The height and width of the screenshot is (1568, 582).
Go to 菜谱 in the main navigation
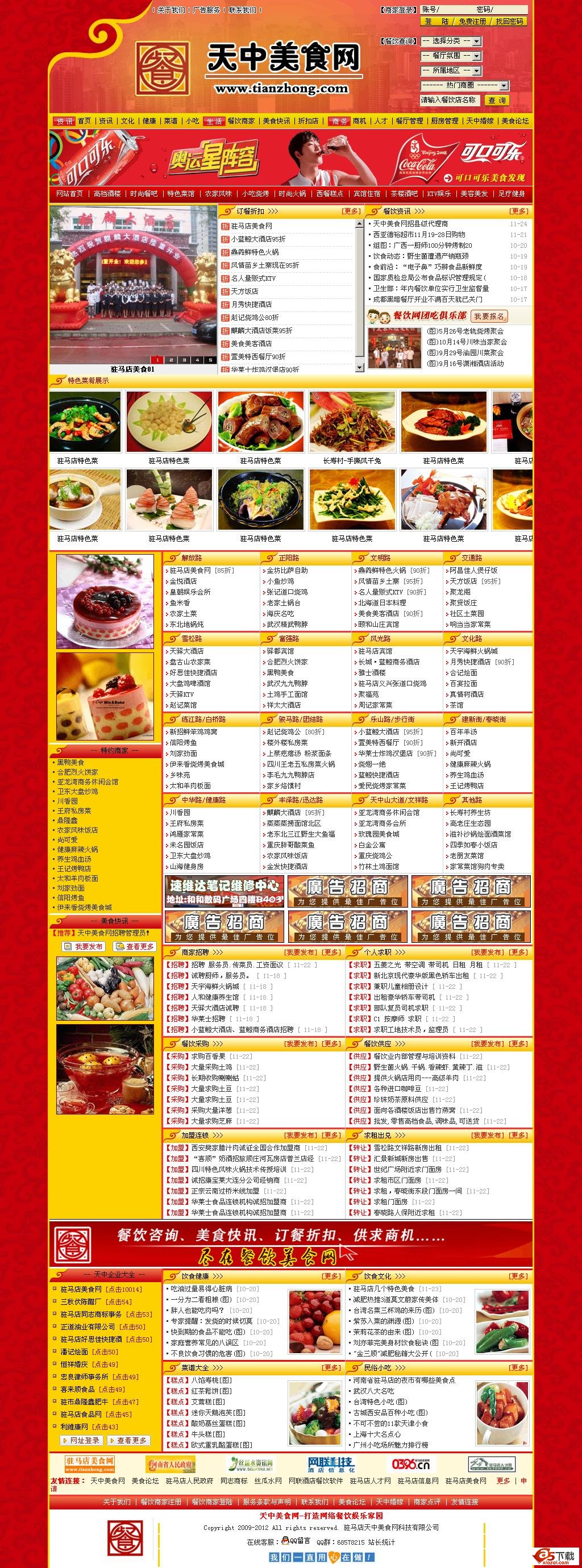click(x=171, y=121)
